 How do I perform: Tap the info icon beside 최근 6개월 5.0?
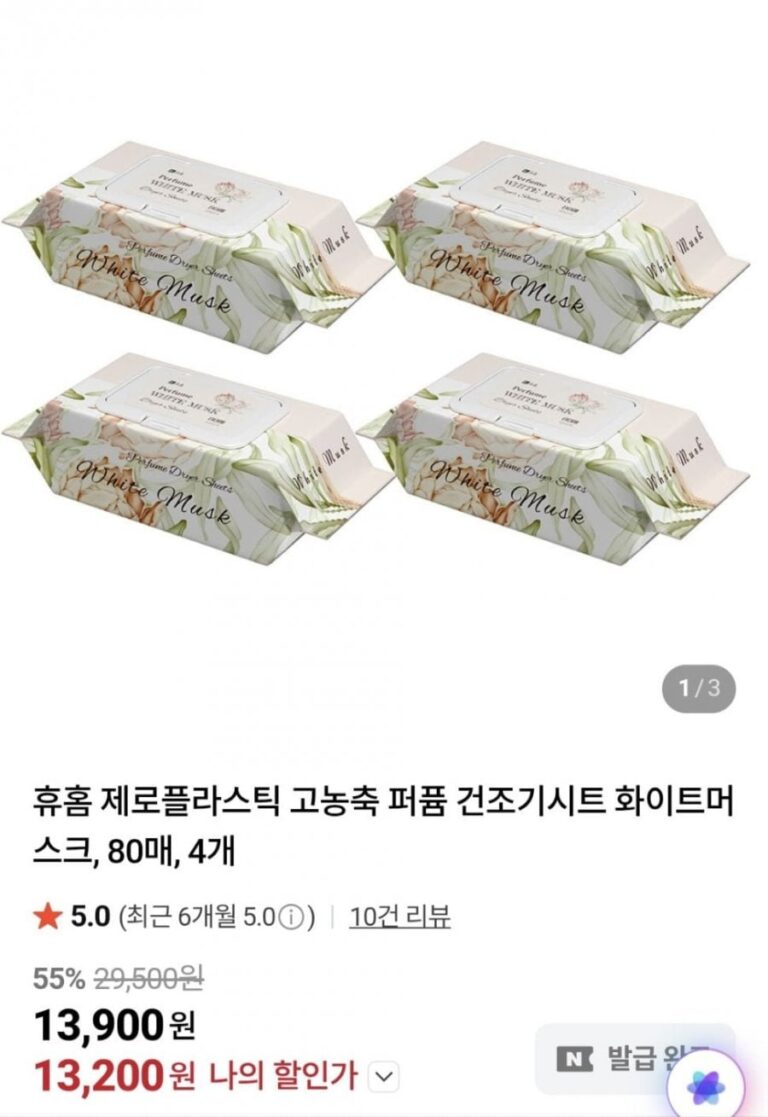[290, 917]
